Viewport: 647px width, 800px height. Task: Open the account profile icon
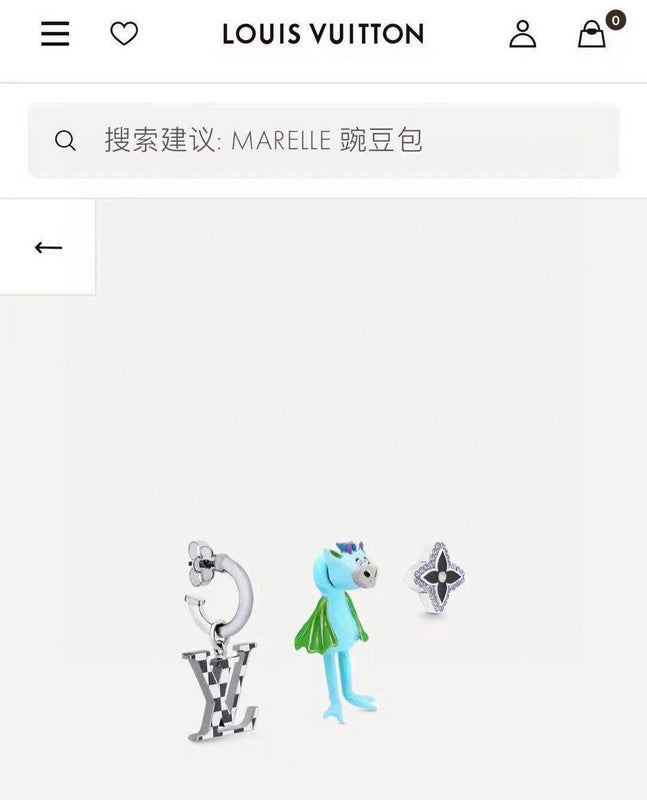[522, 34]
